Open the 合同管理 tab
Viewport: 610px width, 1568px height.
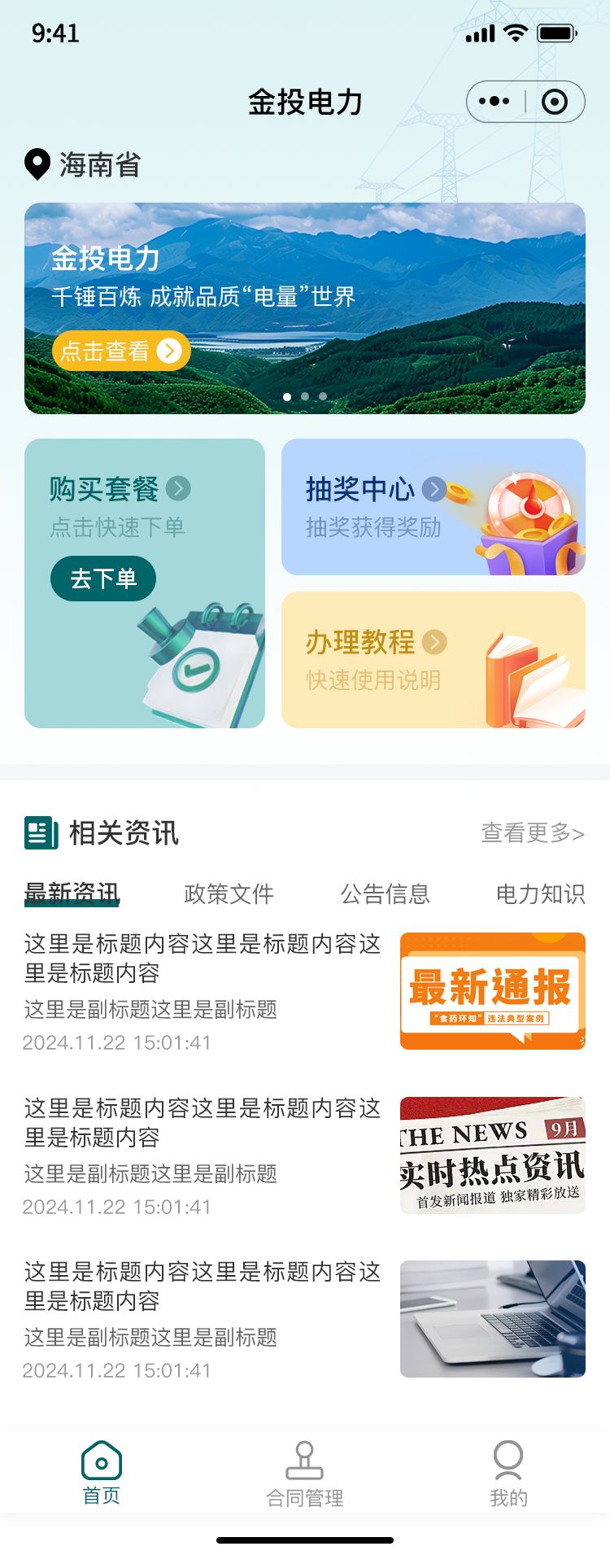point(305,1474)
